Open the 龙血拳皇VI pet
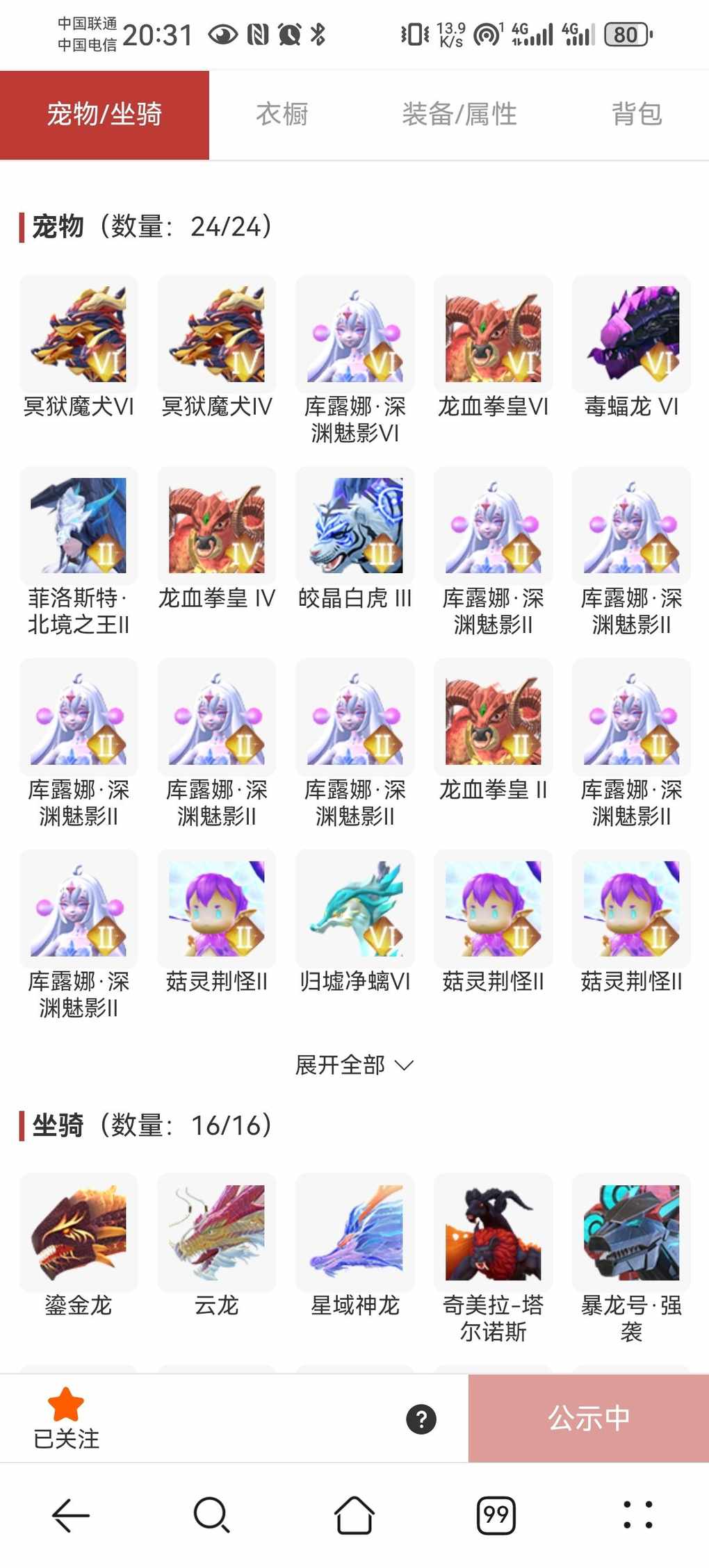The image size is (709, 1568). 494,335
